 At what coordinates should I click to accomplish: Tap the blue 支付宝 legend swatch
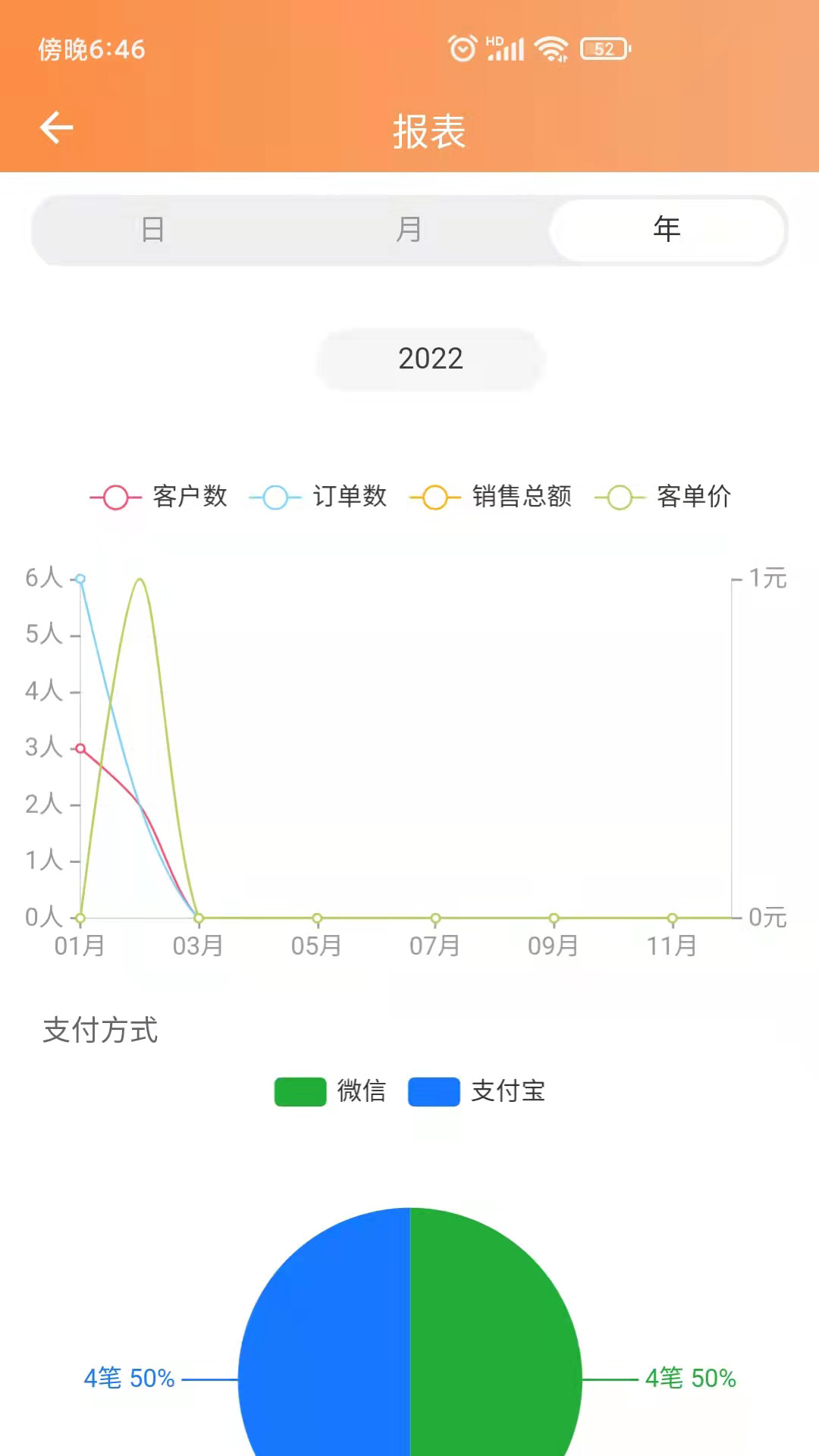point(434,1092)
